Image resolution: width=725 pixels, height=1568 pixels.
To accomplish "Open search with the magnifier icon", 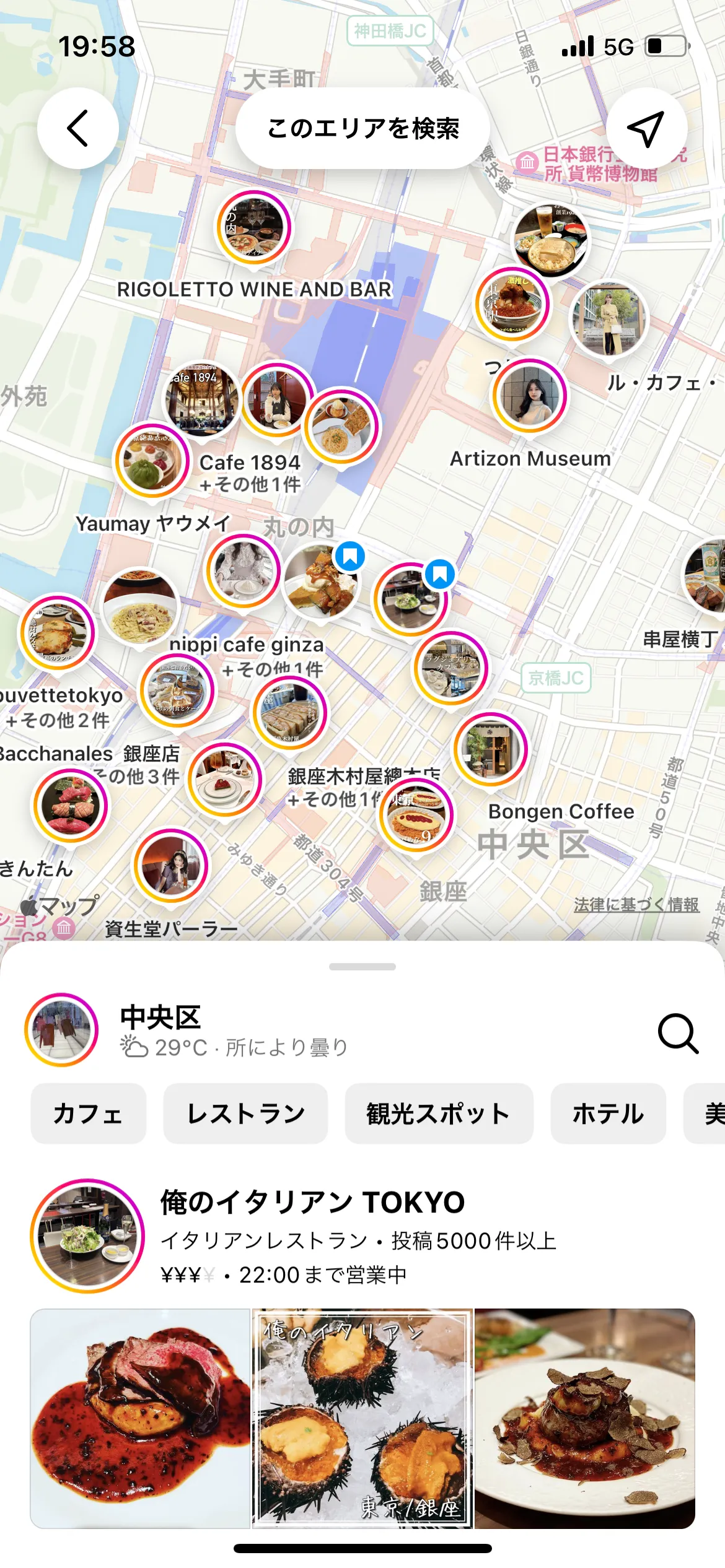I will pos(678,1032).
